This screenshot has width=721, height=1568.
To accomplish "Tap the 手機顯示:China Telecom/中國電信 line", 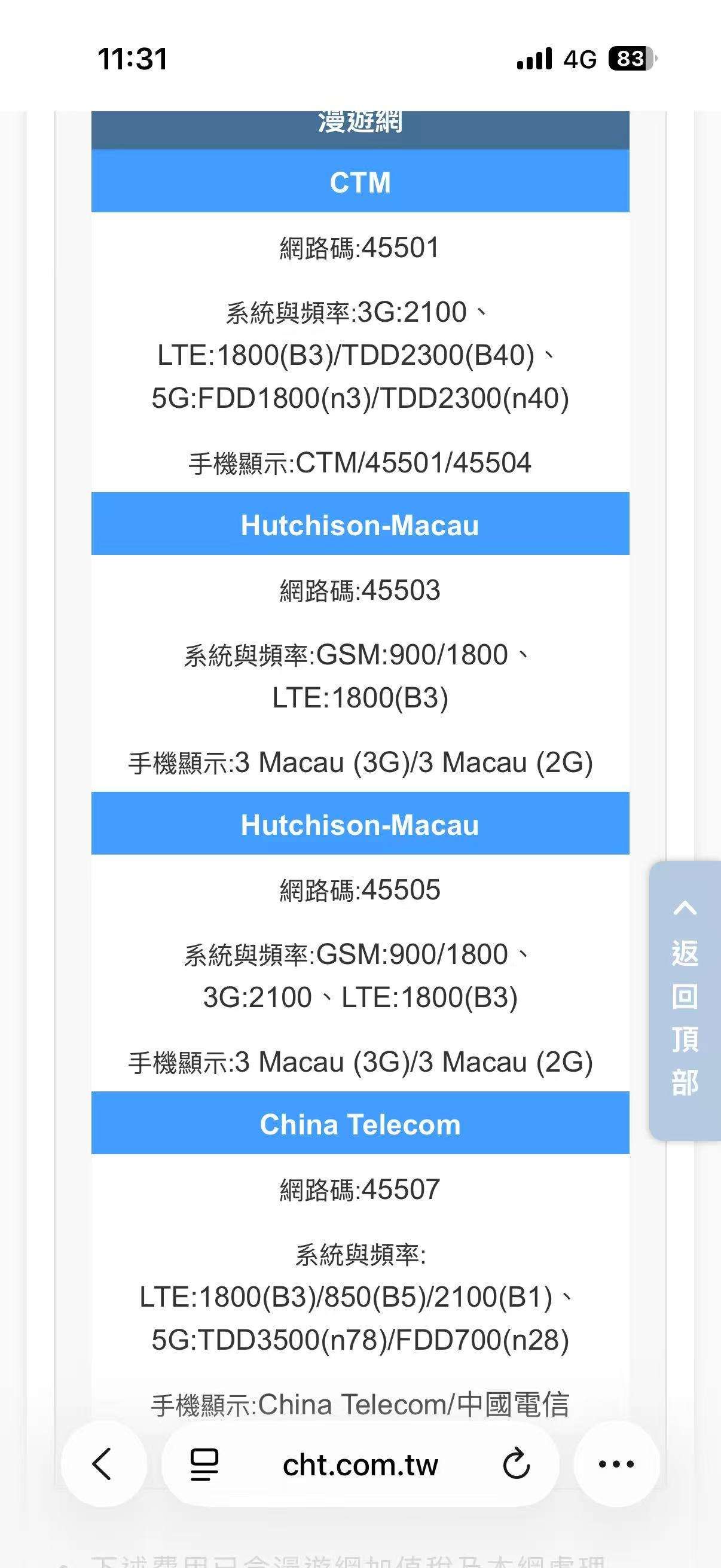I will pos(360,1405).
